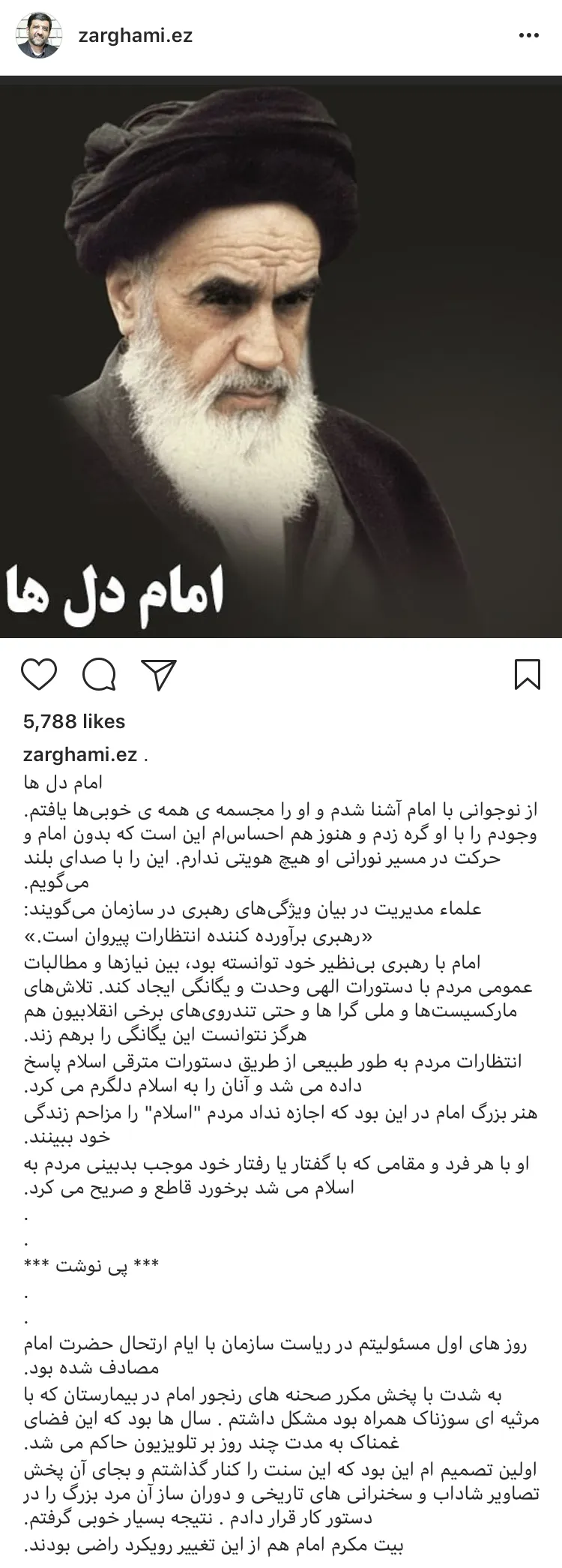Viewport: 562px width, 1568px height.
Task: Open comments with the speech bubble icon
Action: (x=99, y=673)
